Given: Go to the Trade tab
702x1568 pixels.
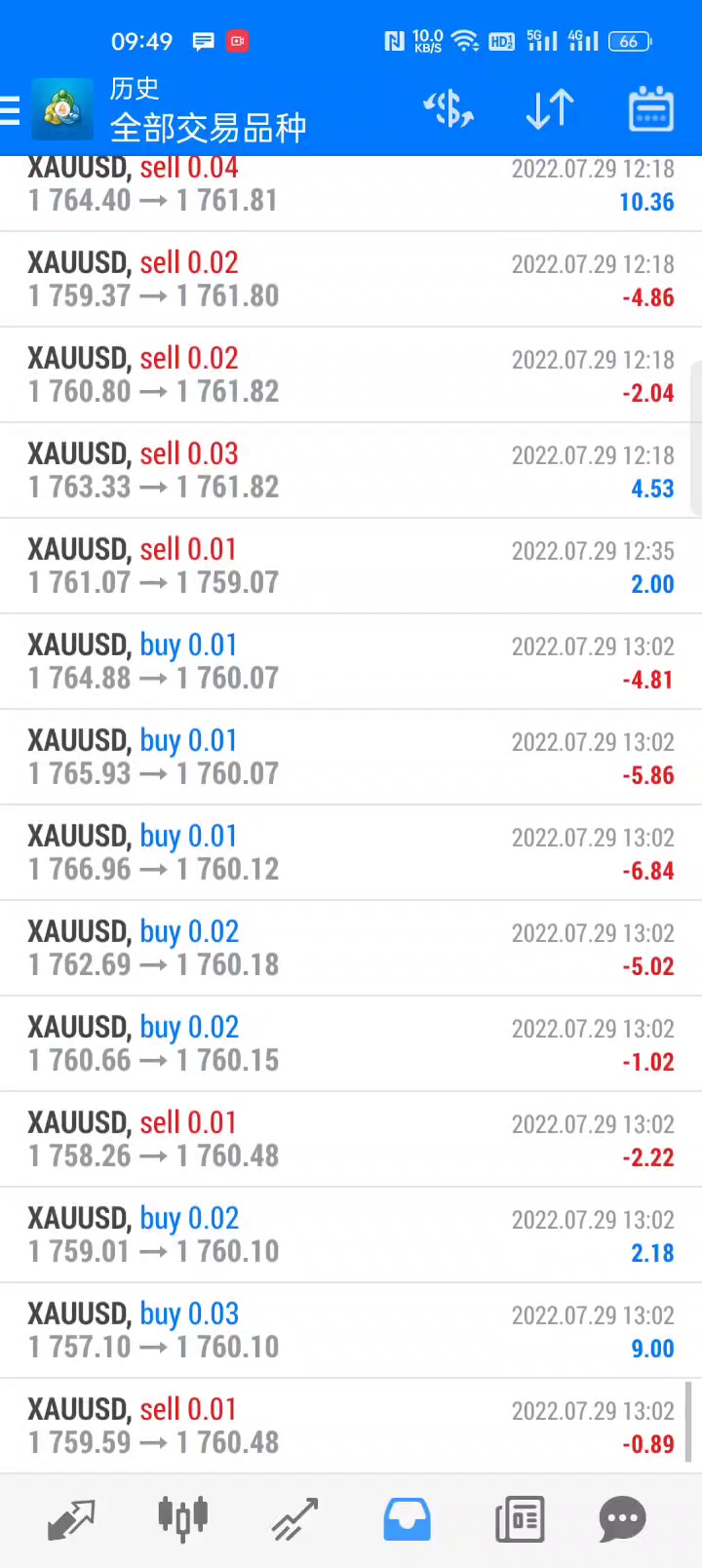Looking at the screenshot, I should point(294,1519).
